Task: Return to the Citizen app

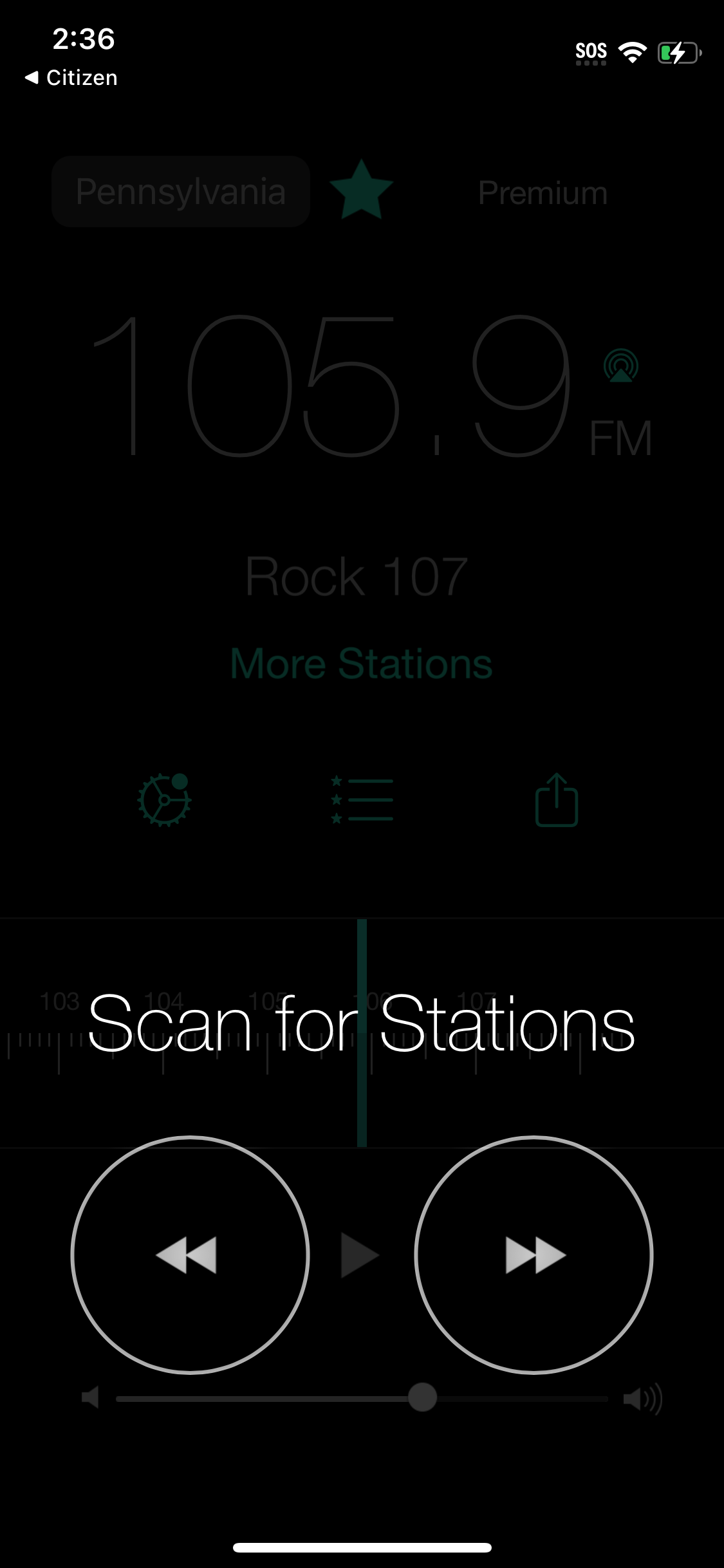Action: pos(71,77)
